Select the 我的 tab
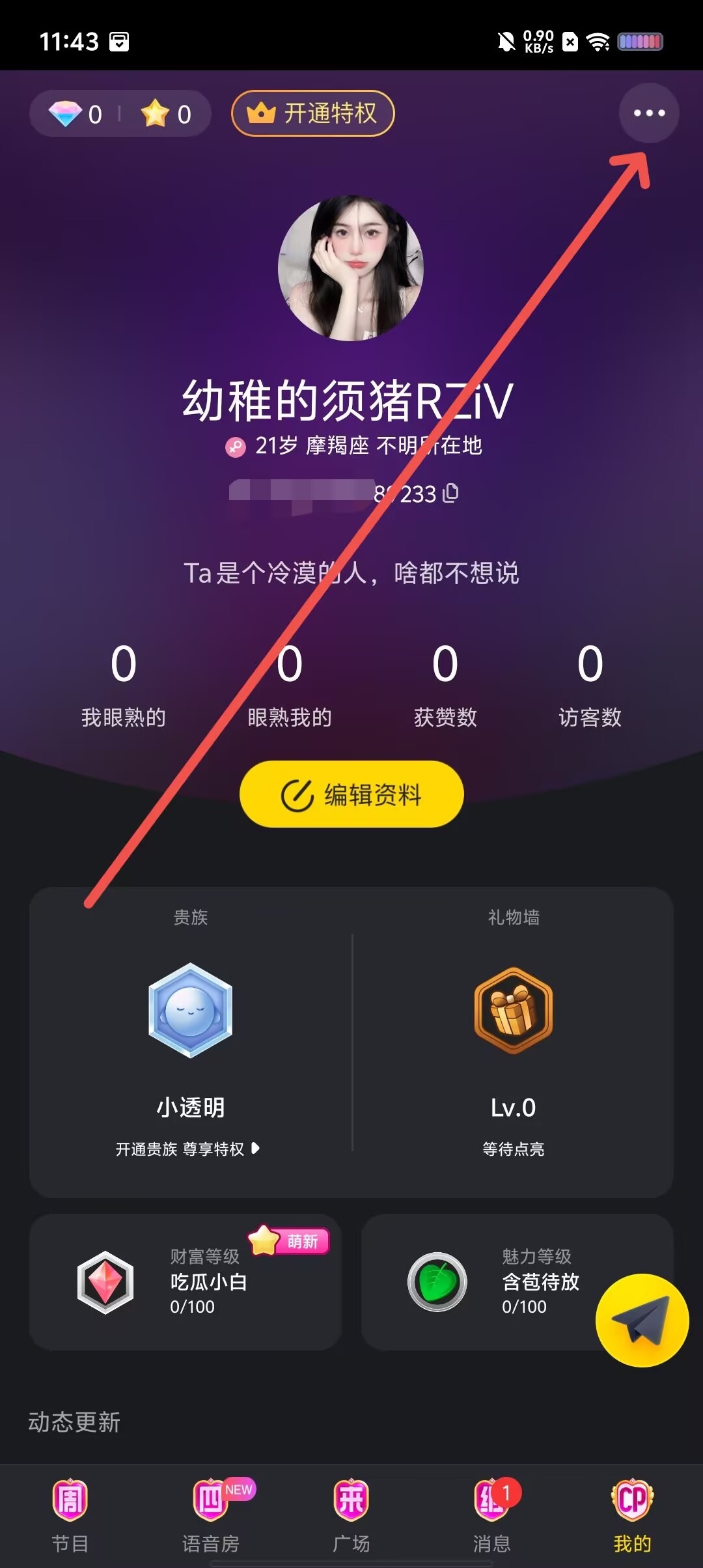The height and width of the screenshot is (1568, 703). click(x=632, y=1515)
